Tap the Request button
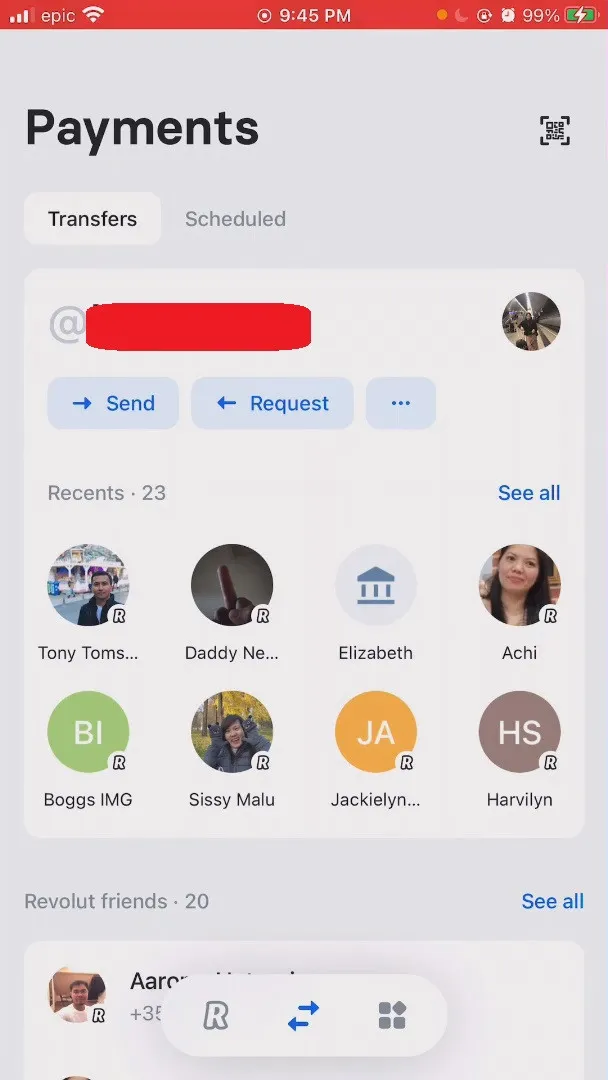The height and width of the screenshot is (1080, 608). pyautogui.click(x=272, y=403)
